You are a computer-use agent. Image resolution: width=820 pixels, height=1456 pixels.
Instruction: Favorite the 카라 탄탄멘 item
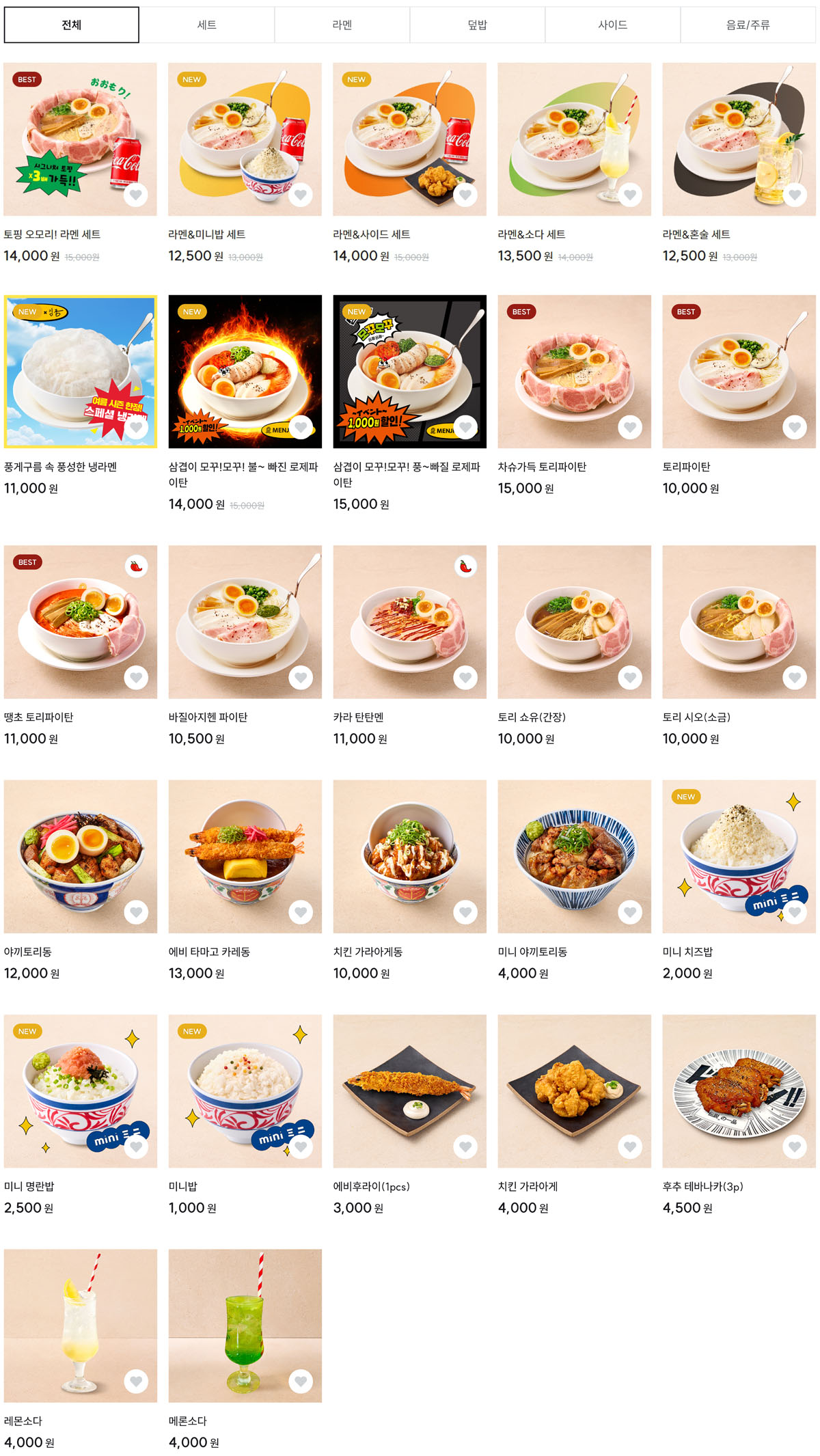(465, 678)
